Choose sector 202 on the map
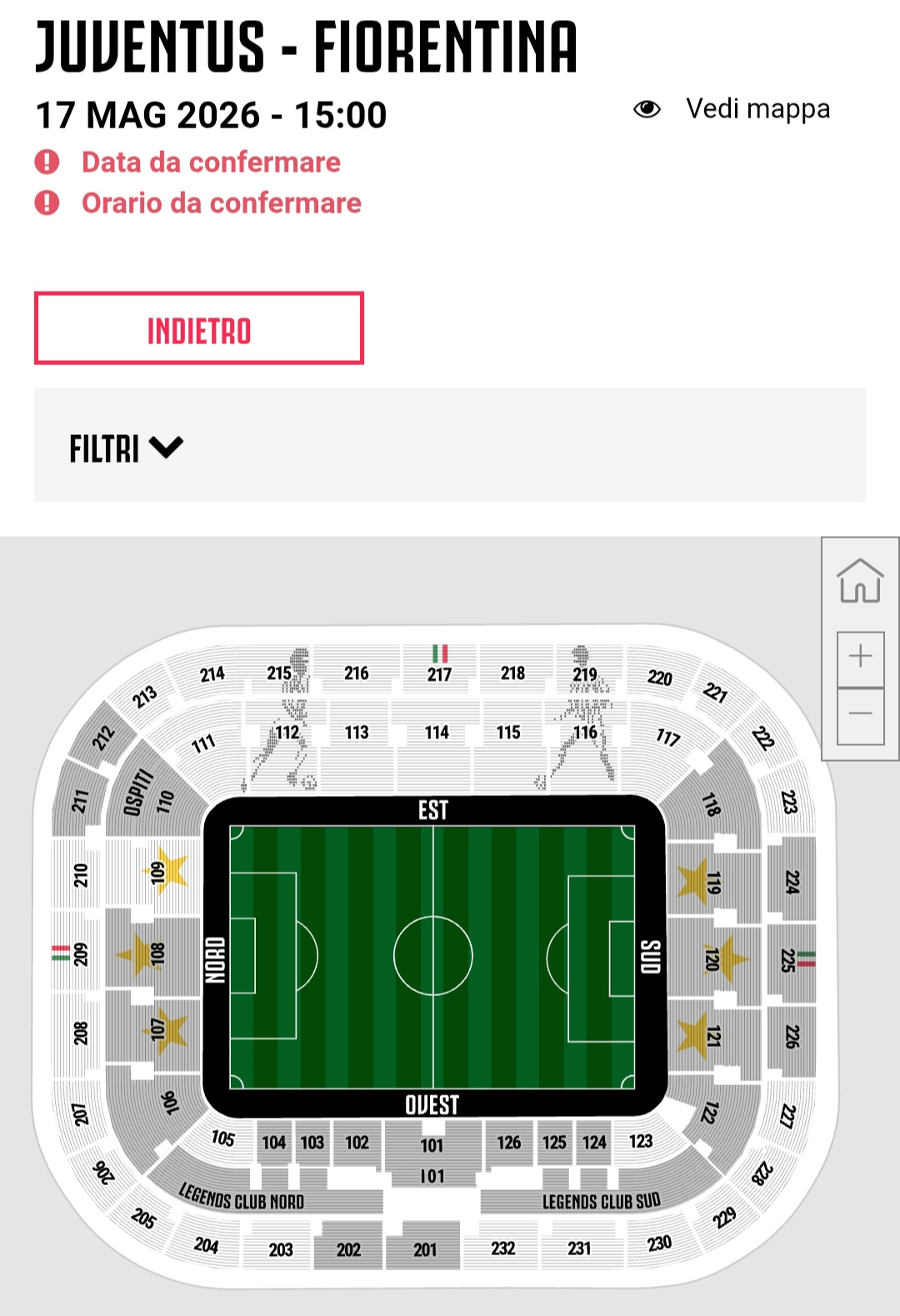Viewport: 900px width, 1316px height. pyautogui.click(x=348, y=1248)
